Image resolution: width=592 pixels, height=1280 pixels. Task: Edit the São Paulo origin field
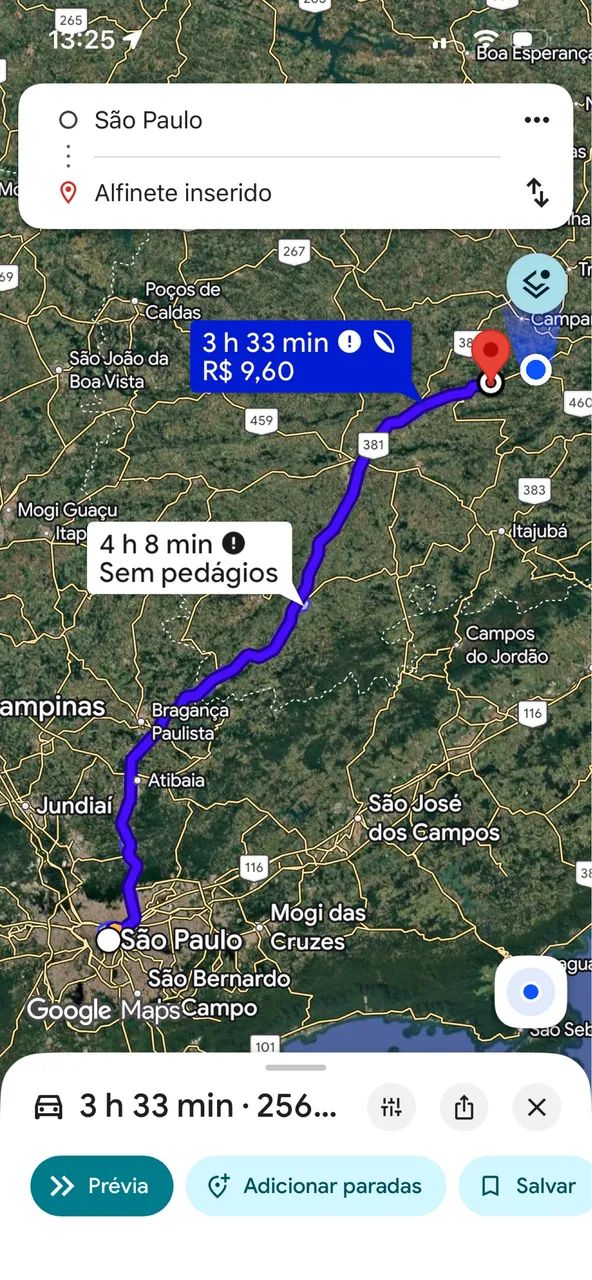click(297, 120)
